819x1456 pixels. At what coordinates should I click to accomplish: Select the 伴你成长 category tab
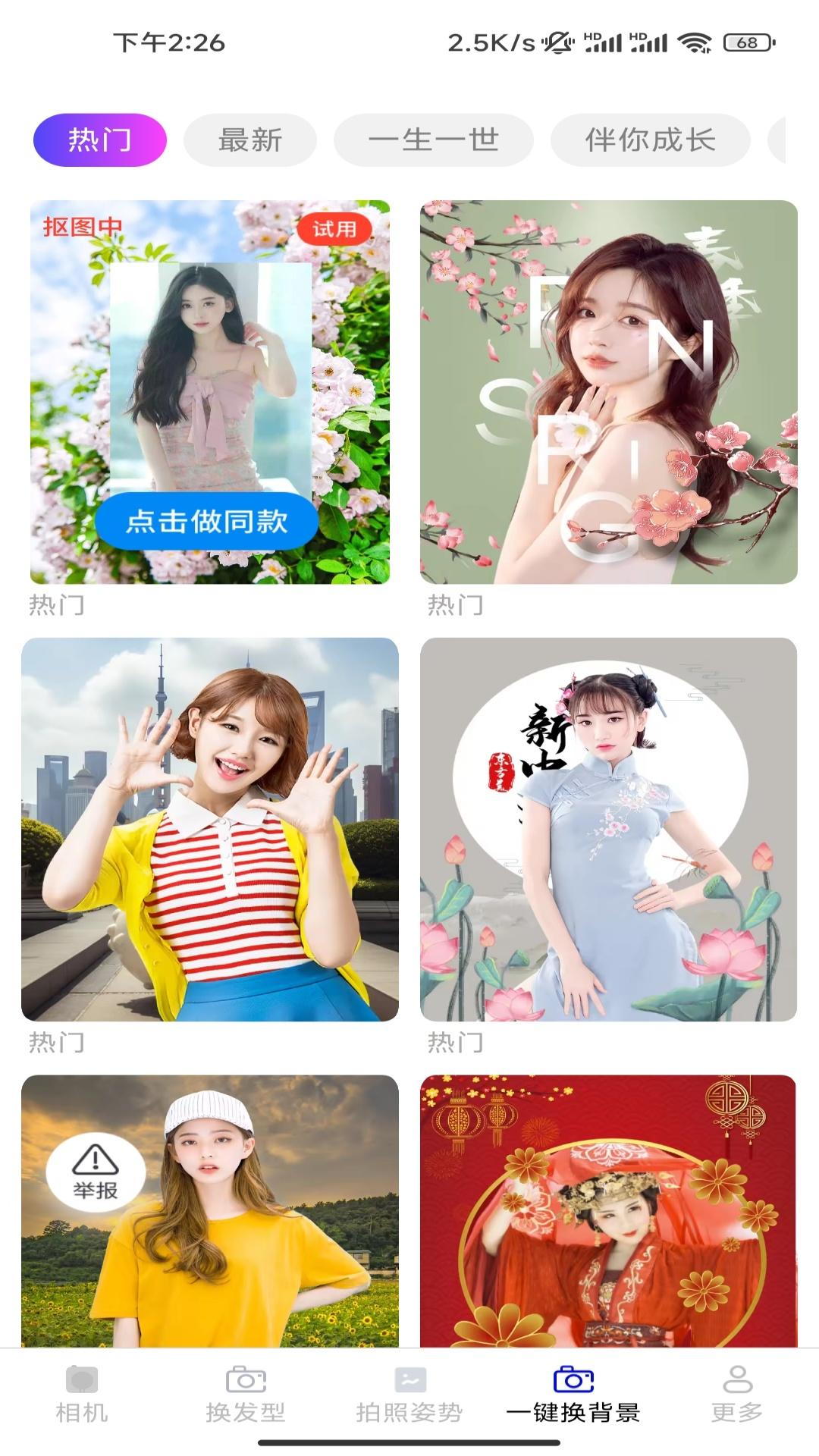point(650,140)
